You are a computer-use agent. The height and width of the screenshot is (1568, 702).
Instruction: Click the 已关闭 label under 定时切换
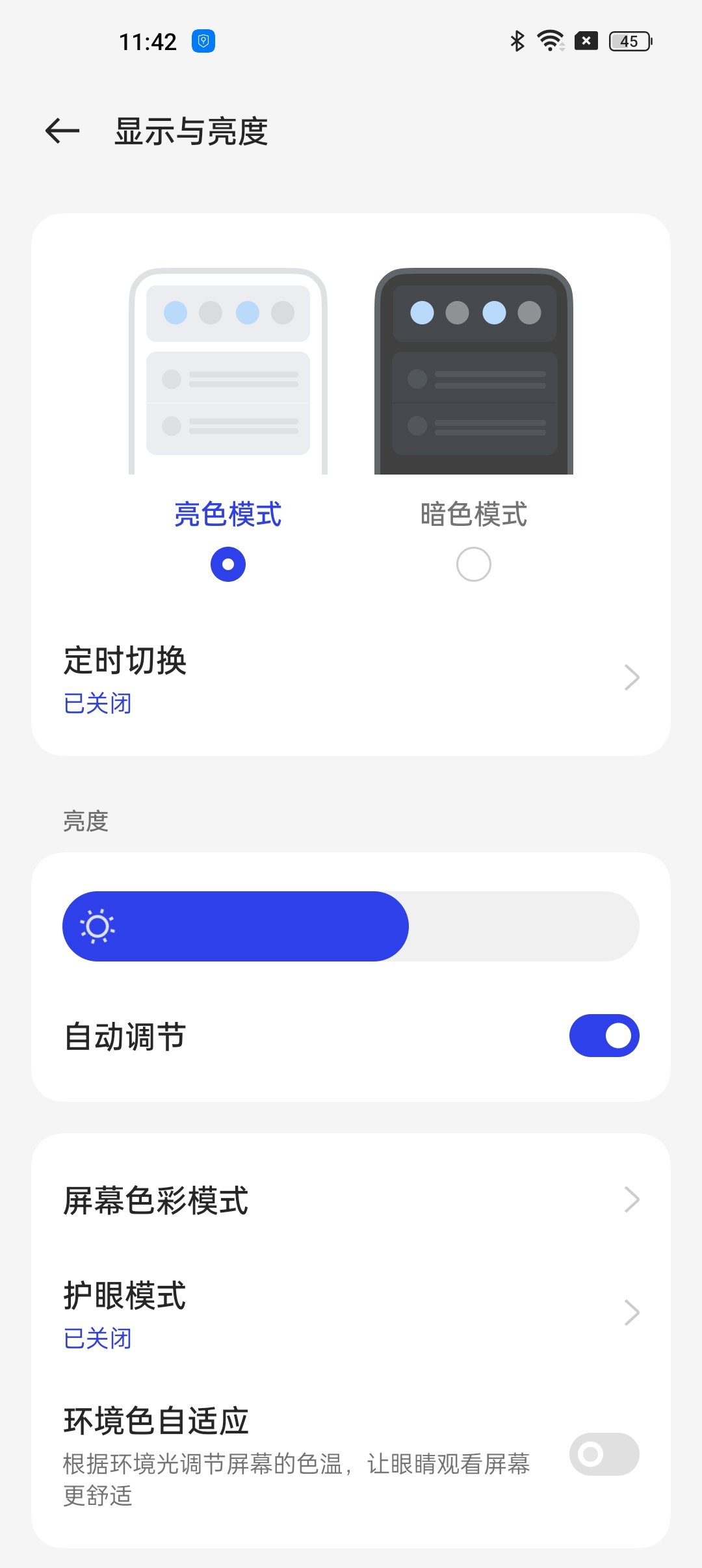pyautogui.click(x=97, y=703)
